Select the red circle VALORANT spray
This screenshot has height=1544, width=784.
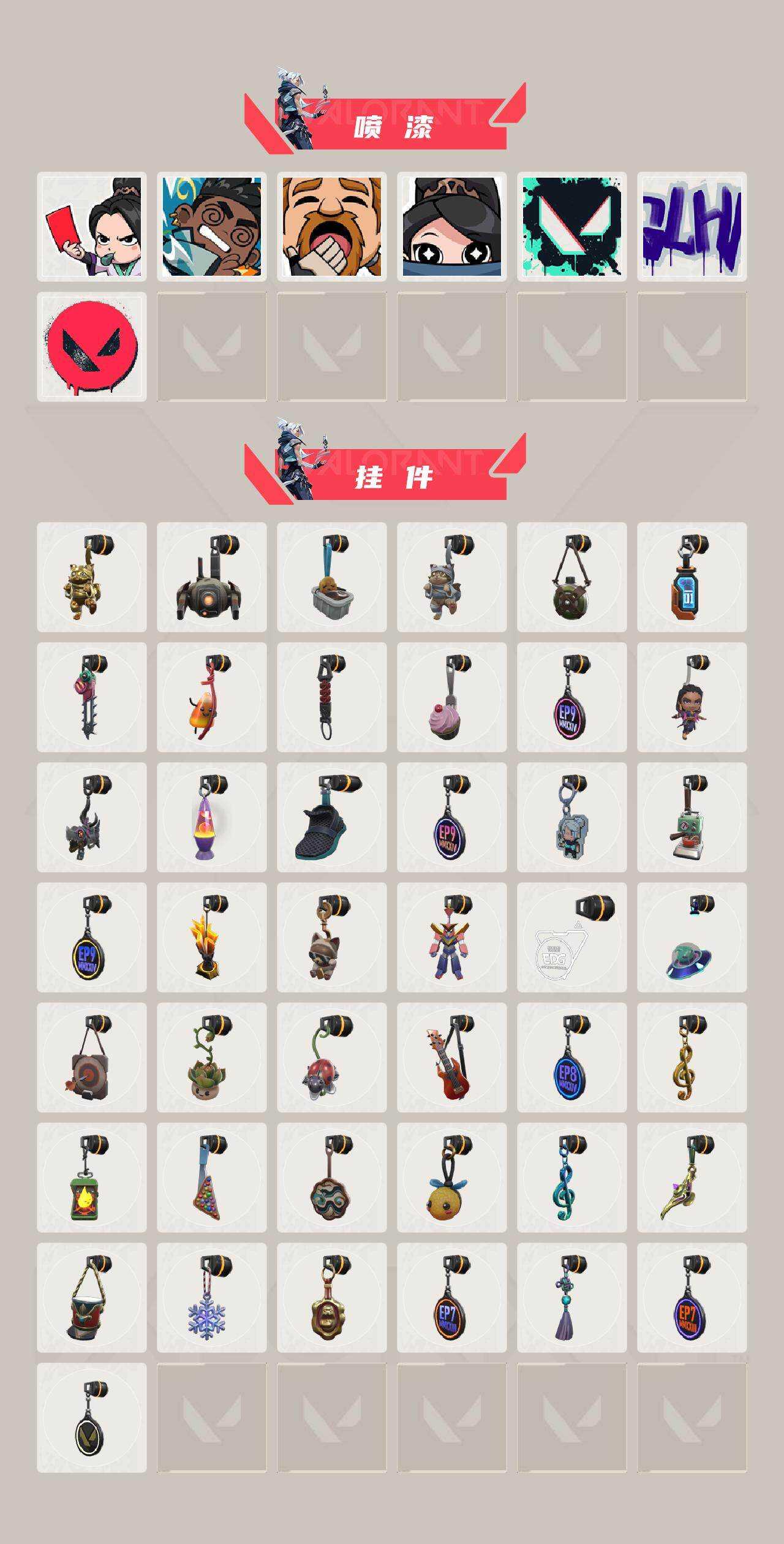point(92,346)
